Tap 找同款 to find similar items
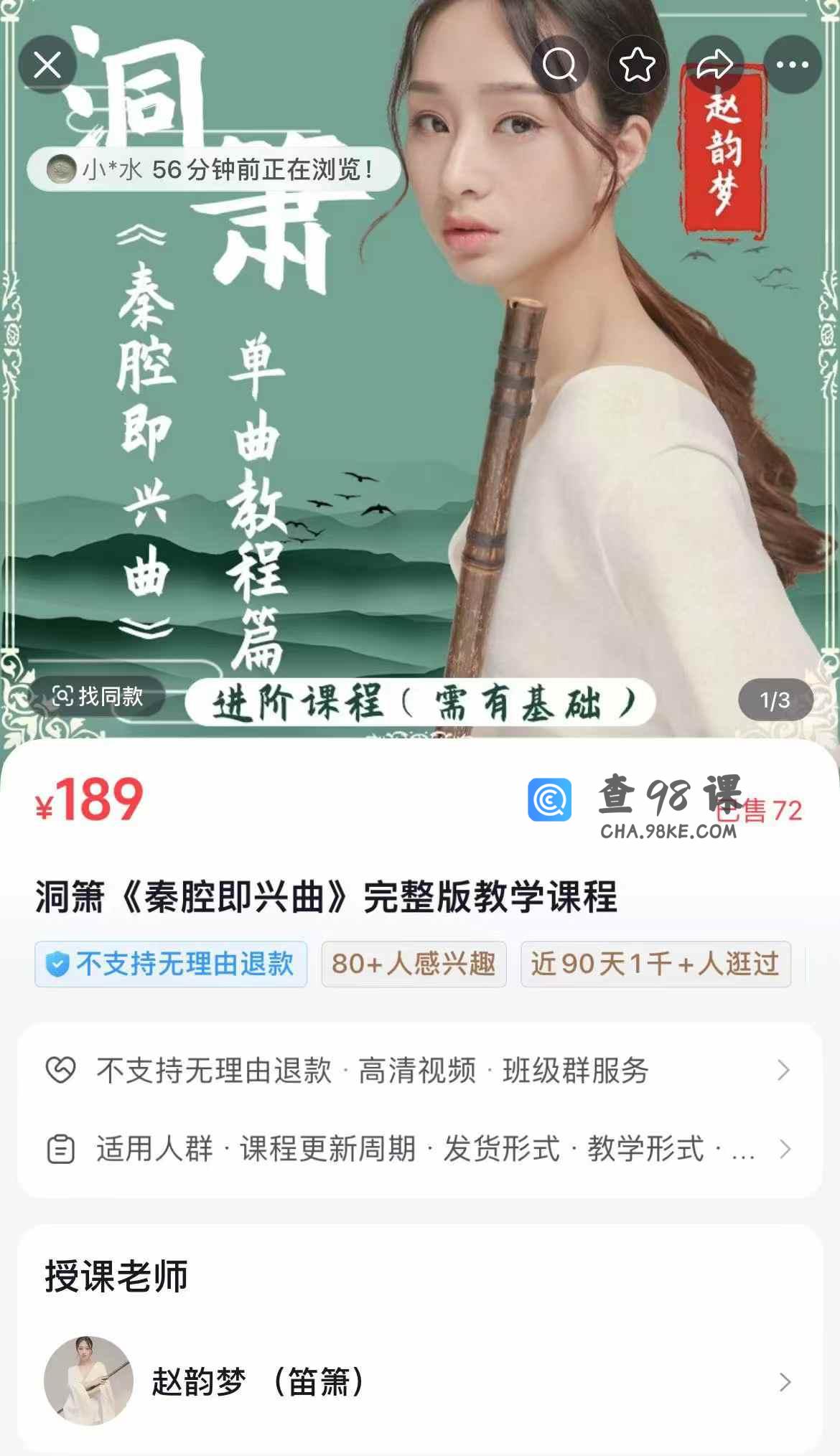This screenshot has height=1456, width=840. pyautogui.click(x=98, y=696)
